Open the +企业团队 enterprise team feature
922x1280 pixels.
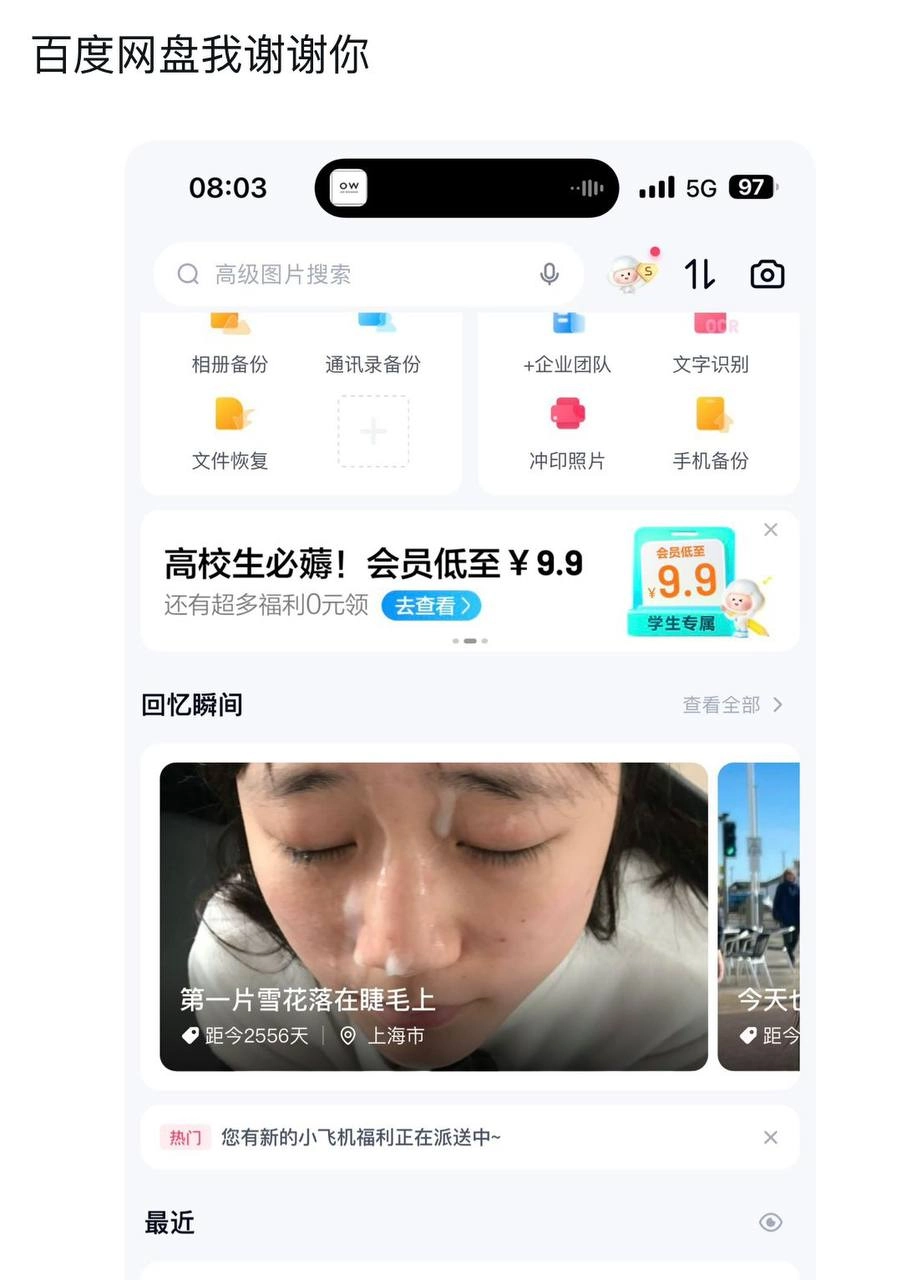(x=567, y=340)
